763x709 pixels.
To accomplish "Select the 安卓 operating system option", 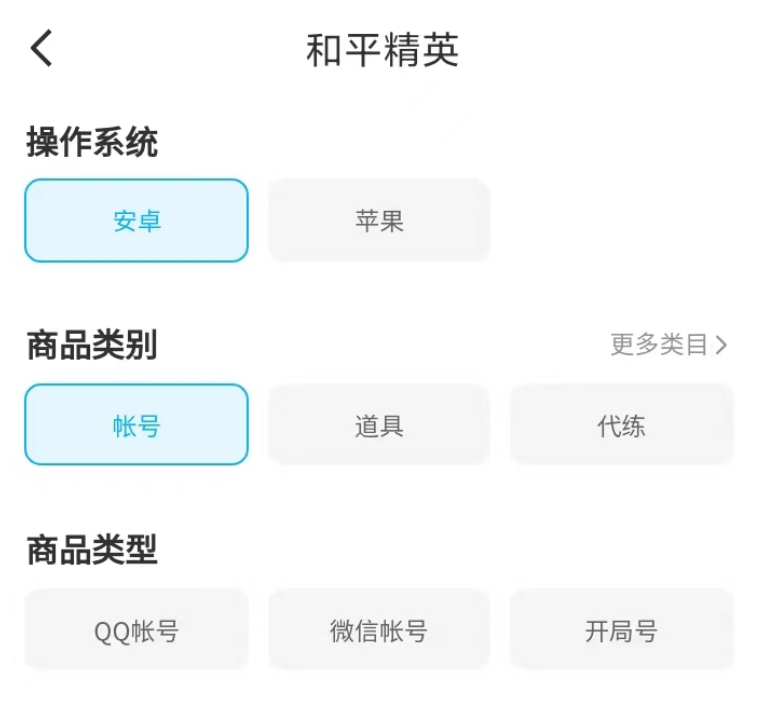I will click(x=136, y=221).
